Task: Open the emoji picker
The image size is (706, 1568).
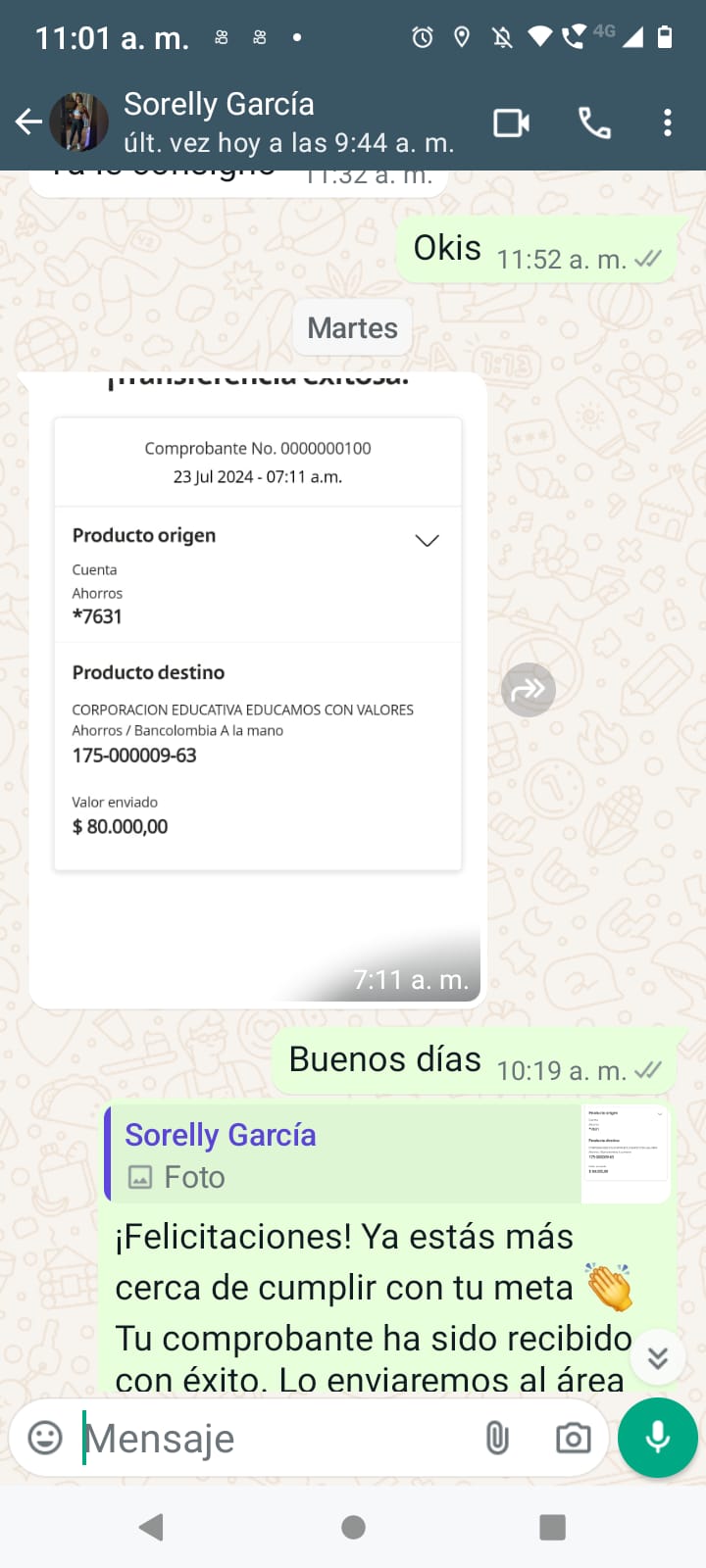Action: 45,1438
